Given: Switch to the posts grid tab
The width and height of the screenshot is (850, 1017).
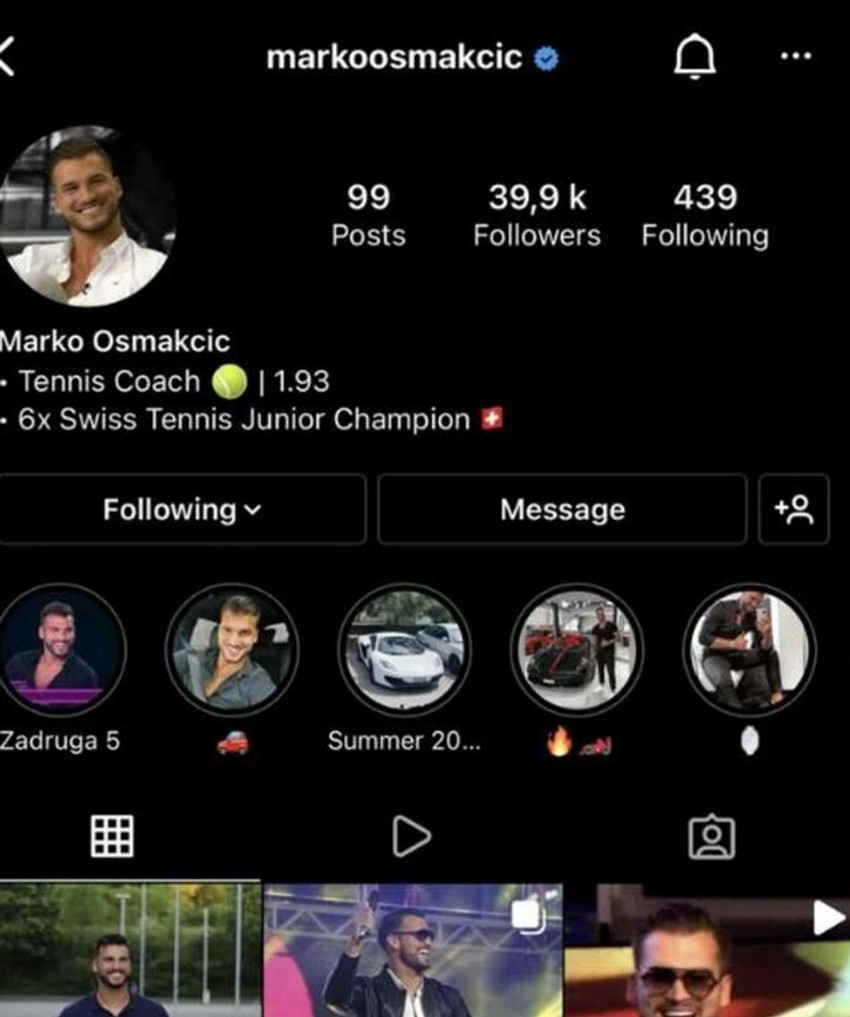Looking at the screenshot, I should (112, 835).
